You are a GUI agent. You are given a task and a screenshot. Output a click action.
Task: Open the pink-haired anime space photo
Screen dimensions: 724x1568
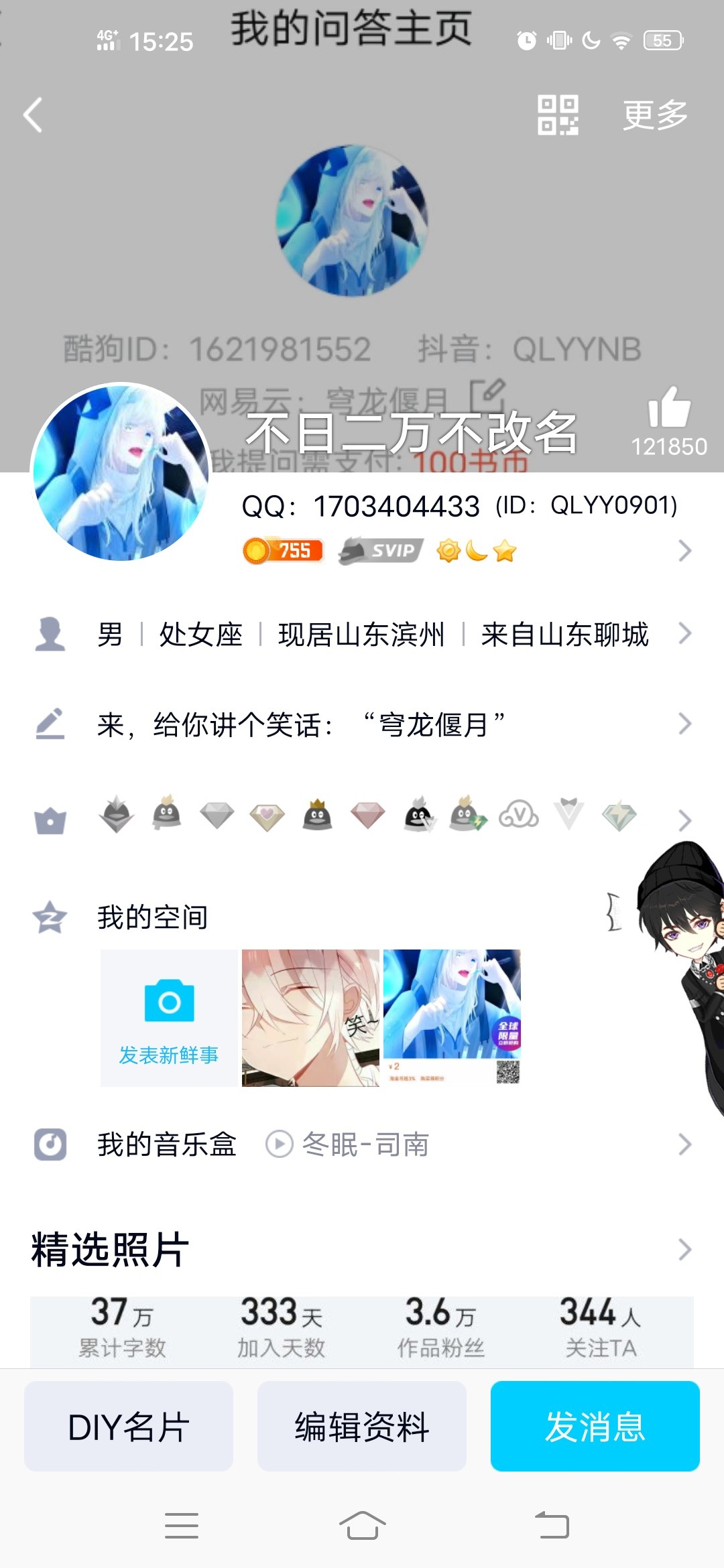click(310, 1017)
